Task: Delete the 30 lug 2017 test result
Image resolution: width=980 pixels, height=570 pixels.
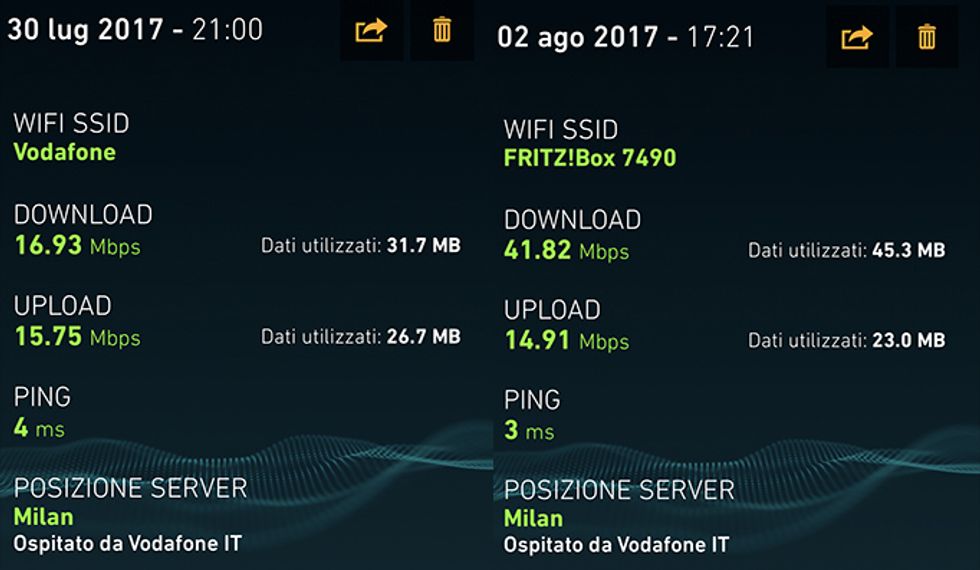Action: pyautogui.click(x=442, y=30)
